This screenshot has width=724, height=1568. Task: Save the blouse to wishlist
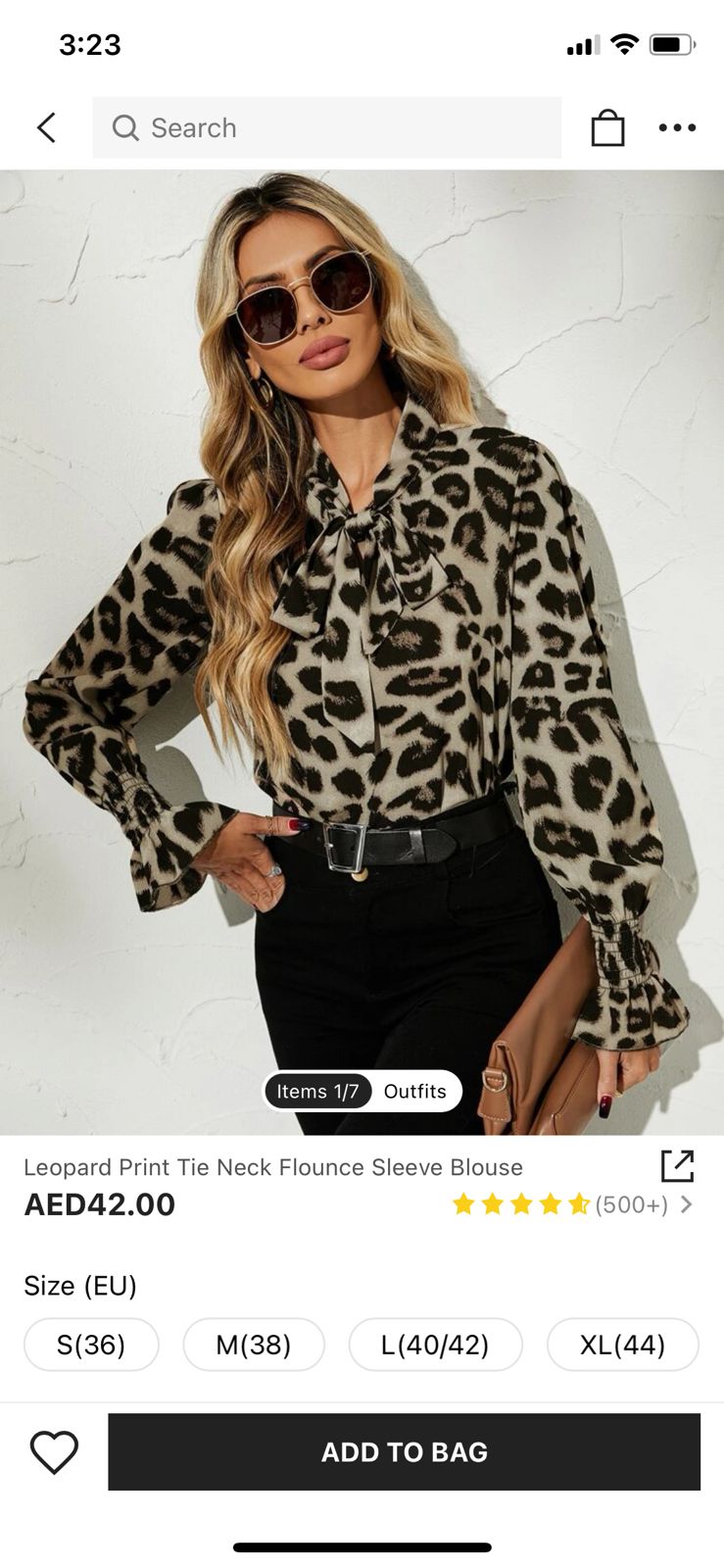54,1451
